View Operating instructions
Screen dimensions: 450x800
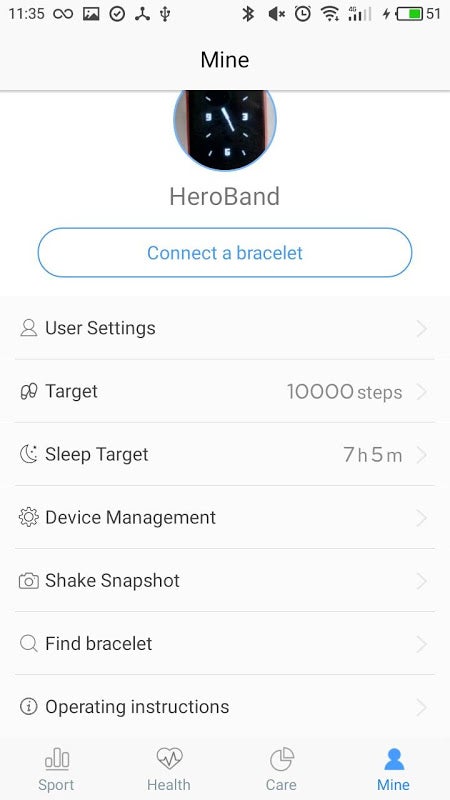pos(224,707)
